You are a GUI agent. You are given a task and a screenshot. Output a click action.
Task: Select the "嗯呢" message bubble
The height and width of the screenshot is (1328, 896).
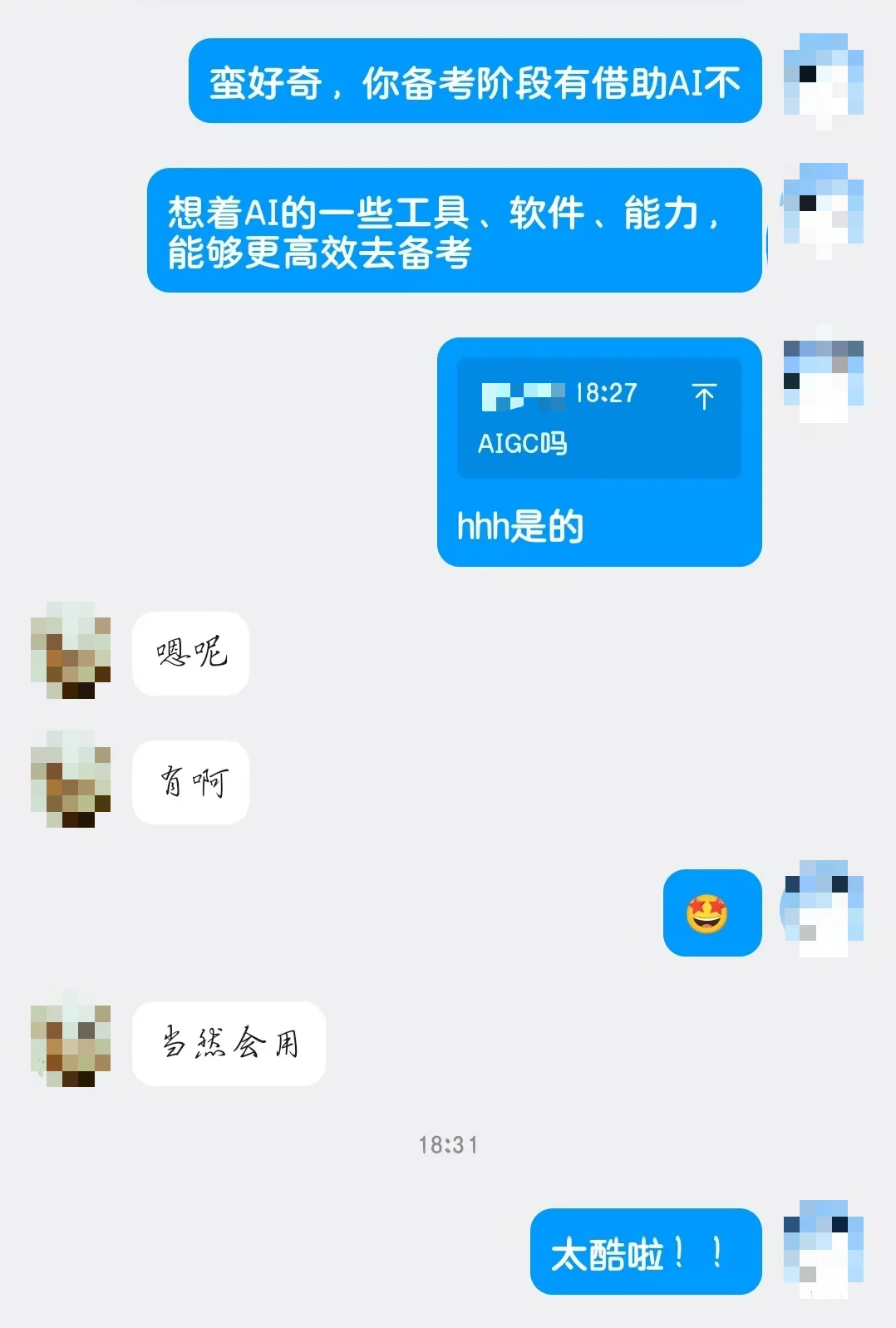coord(190,652)
